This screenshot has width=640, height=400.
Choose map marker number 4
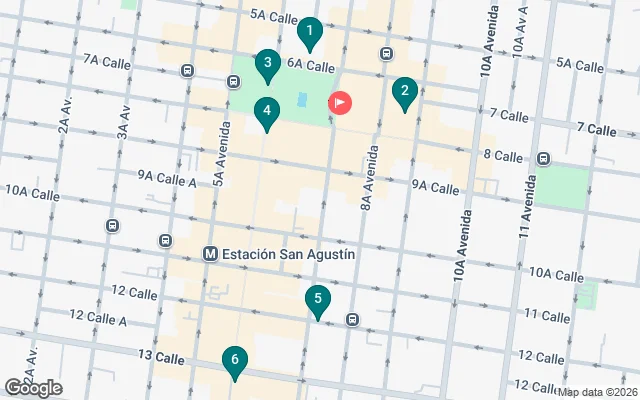coord(266,113)
